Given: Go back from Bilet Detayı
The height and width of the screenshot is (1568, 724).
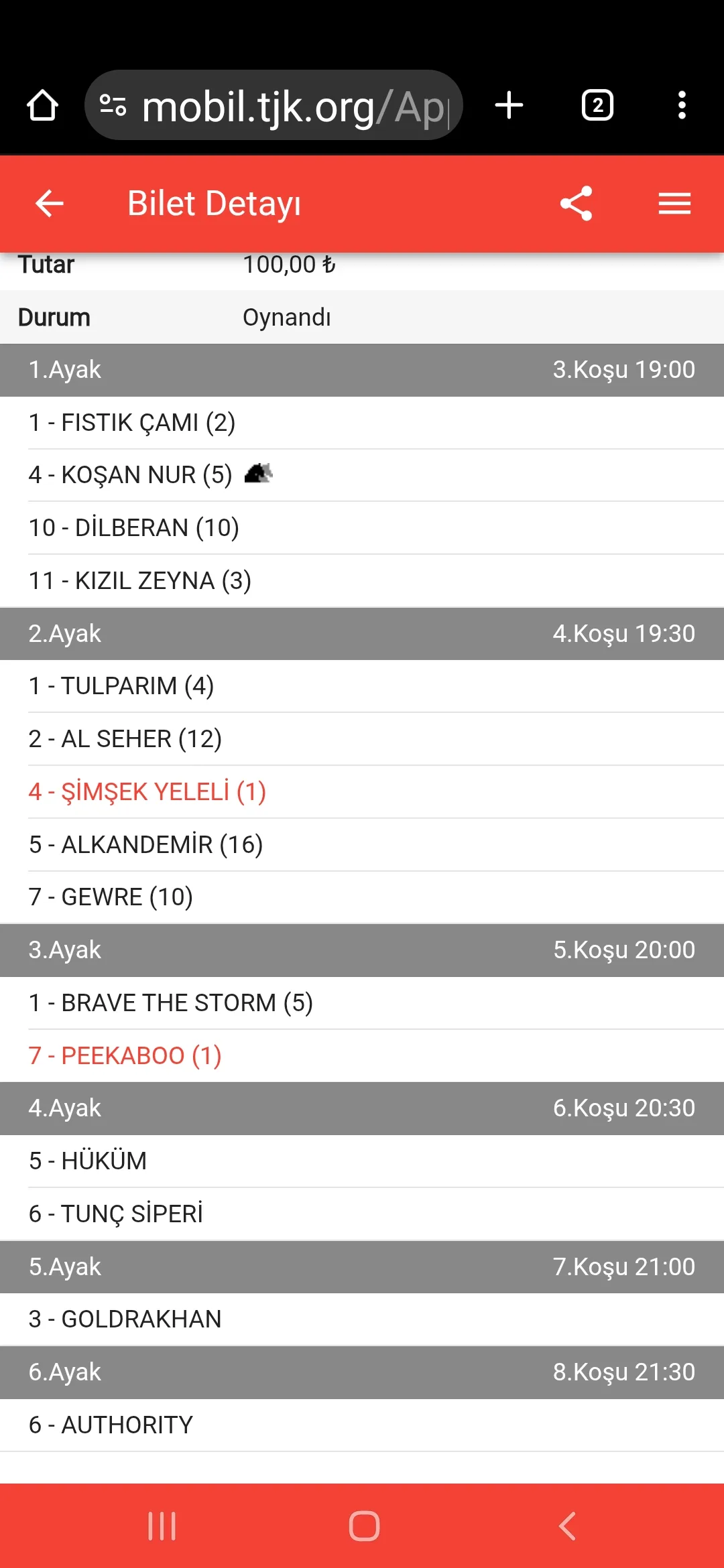Looking at the screenshot, I should (x=49, y=204).
